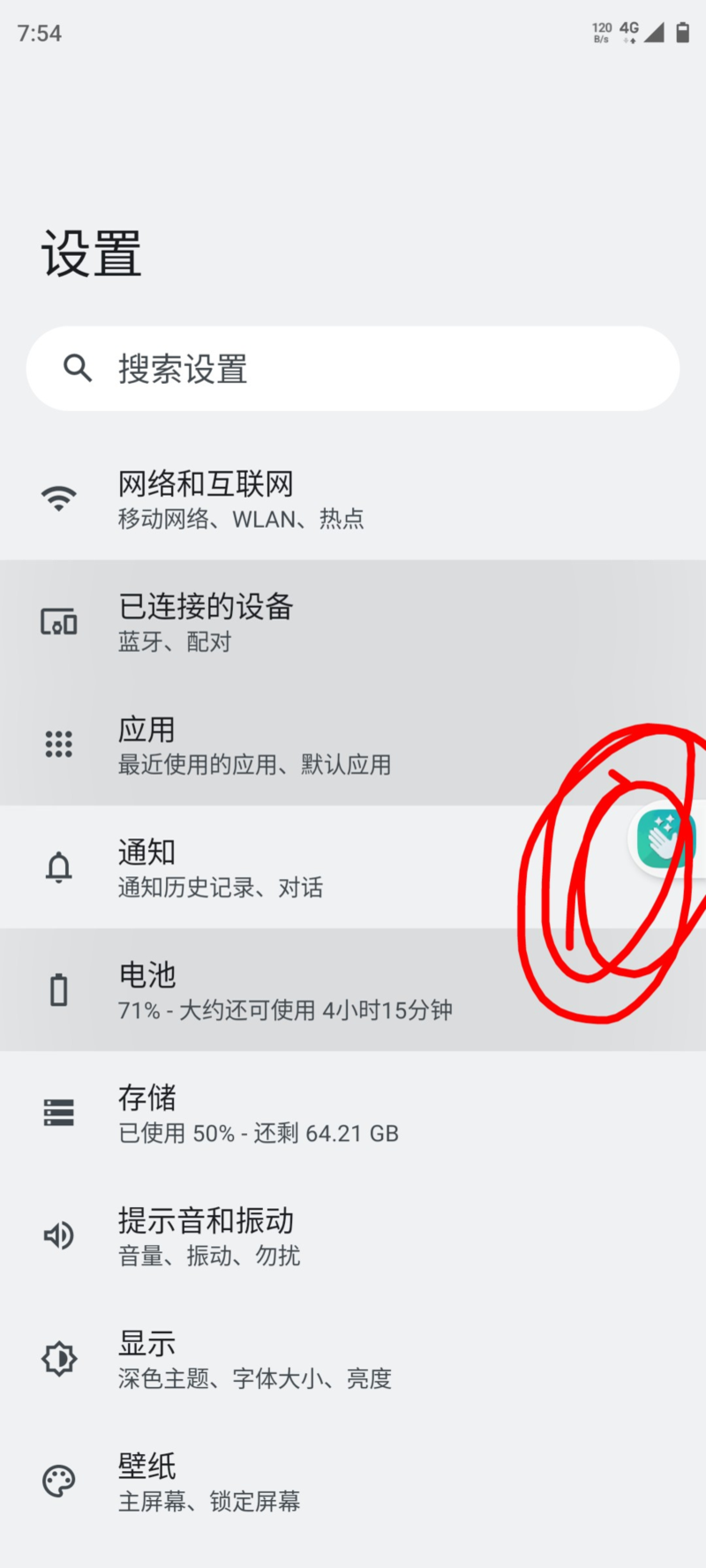Tap the floating green hand icon
Viewport: 706px width, 1568px height.
(x=668, y=838)
